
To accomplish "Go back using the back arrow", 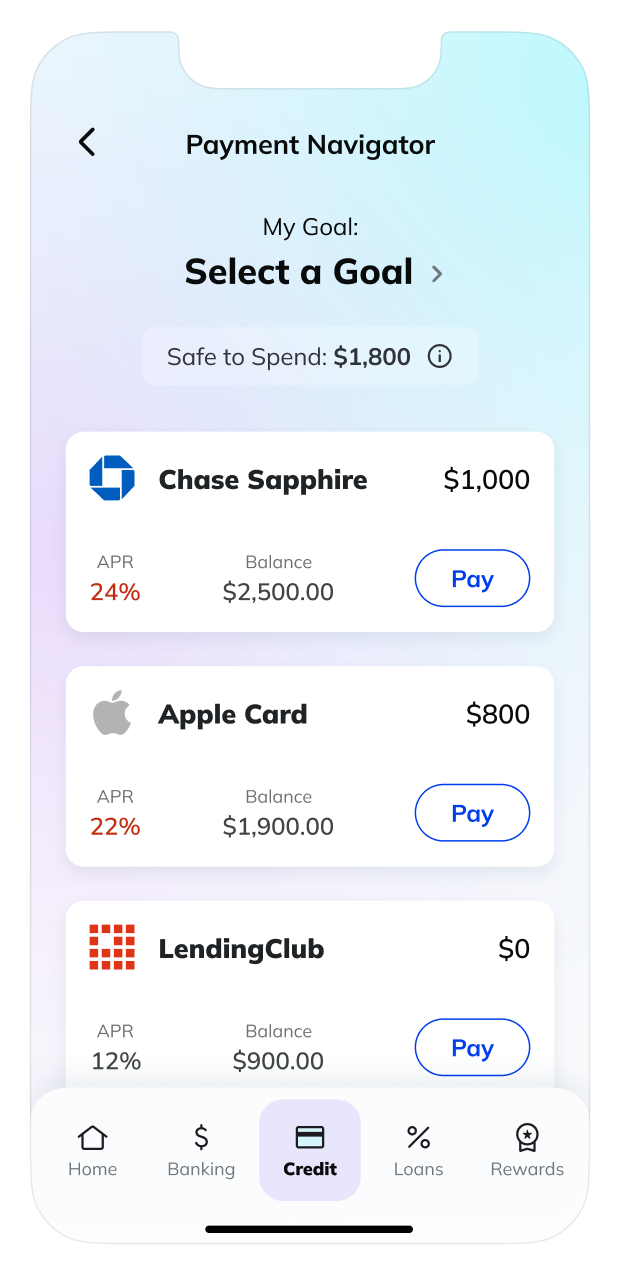I will click(88, 143).
